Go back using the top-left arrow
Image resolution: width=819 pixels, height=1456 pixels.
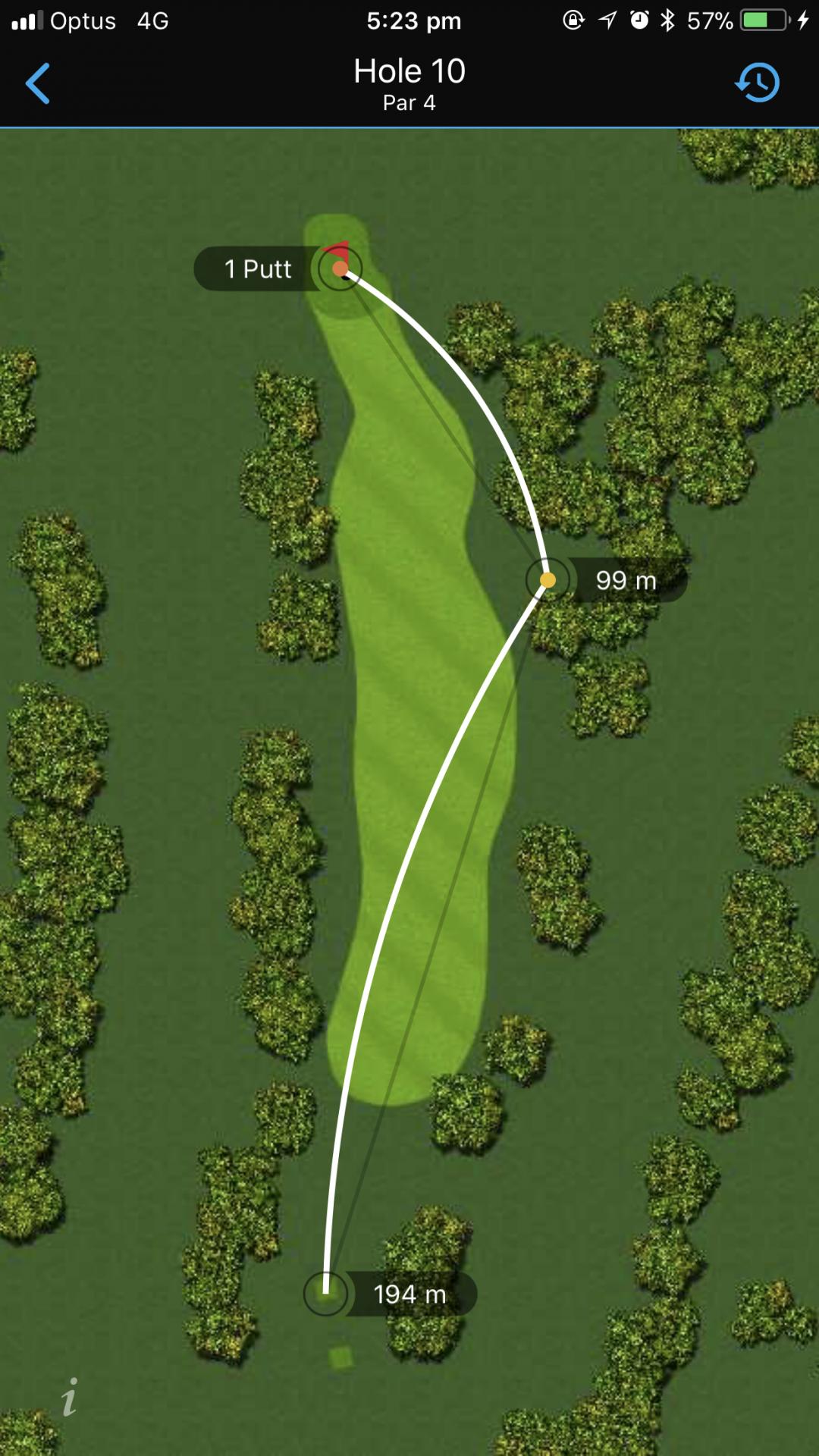pyautogui.click(x=38, y=83)
